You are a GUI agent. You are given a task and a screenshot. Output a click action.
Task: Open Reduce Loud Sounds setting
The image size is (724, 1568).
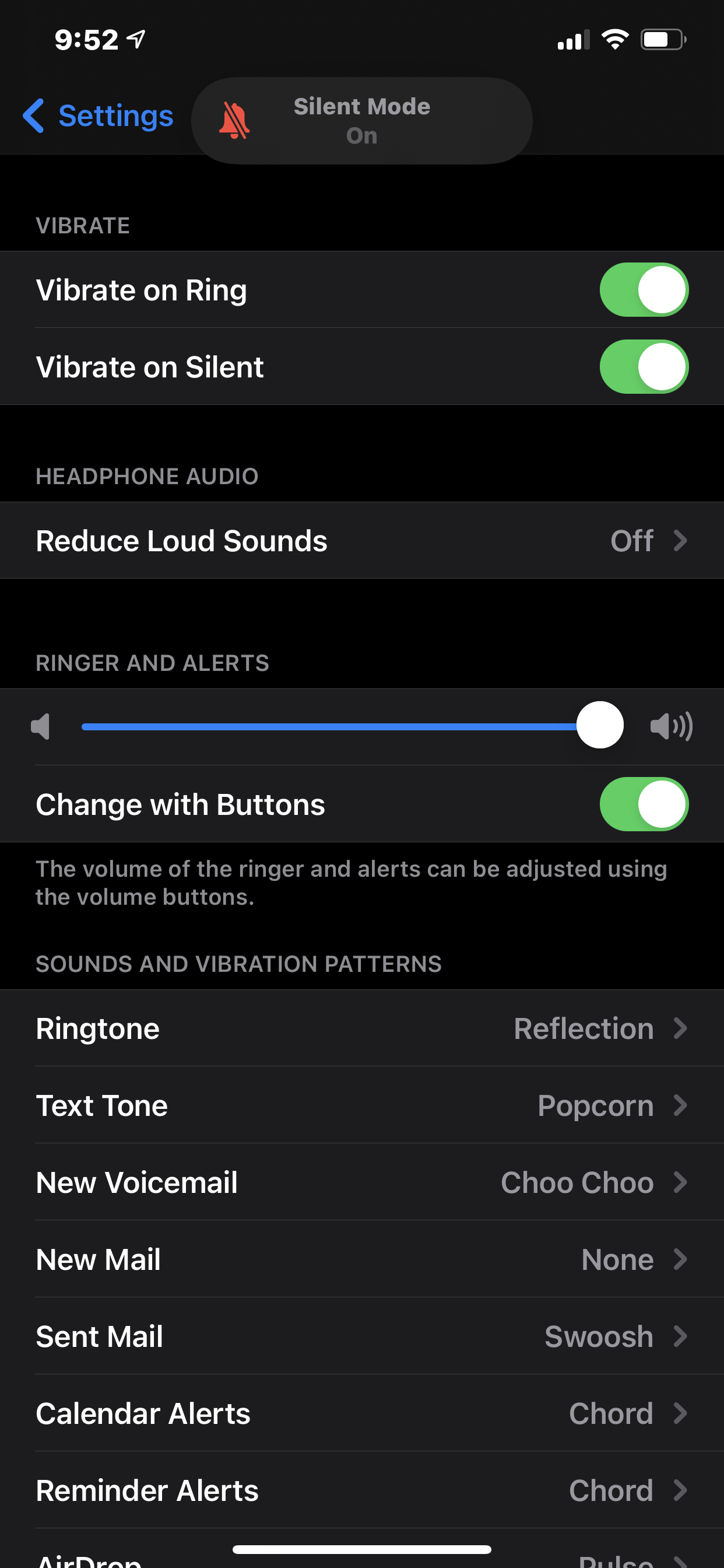click(x=361, y=541)
